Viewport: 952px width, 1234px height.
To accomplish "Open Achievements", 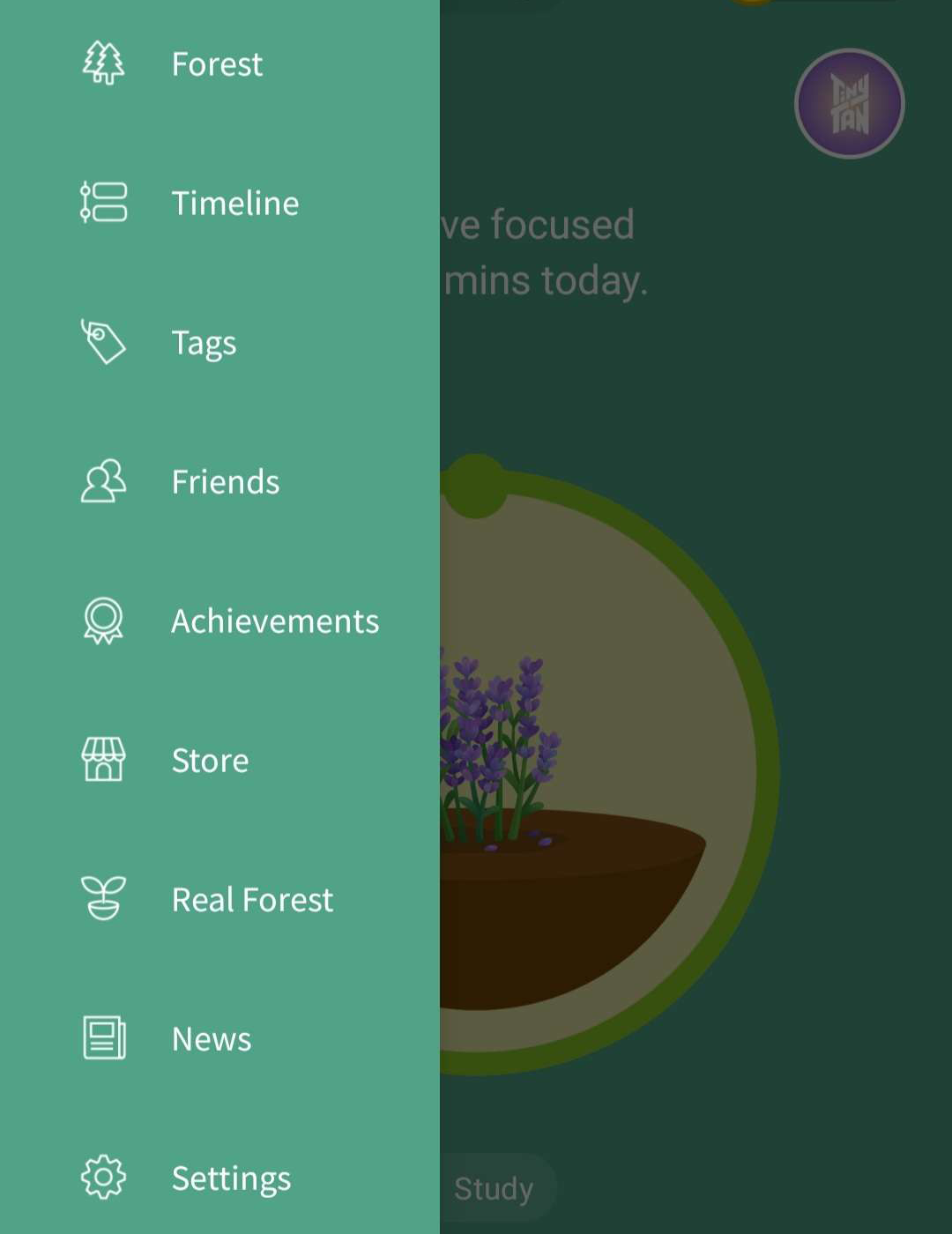I will [274, 621].
